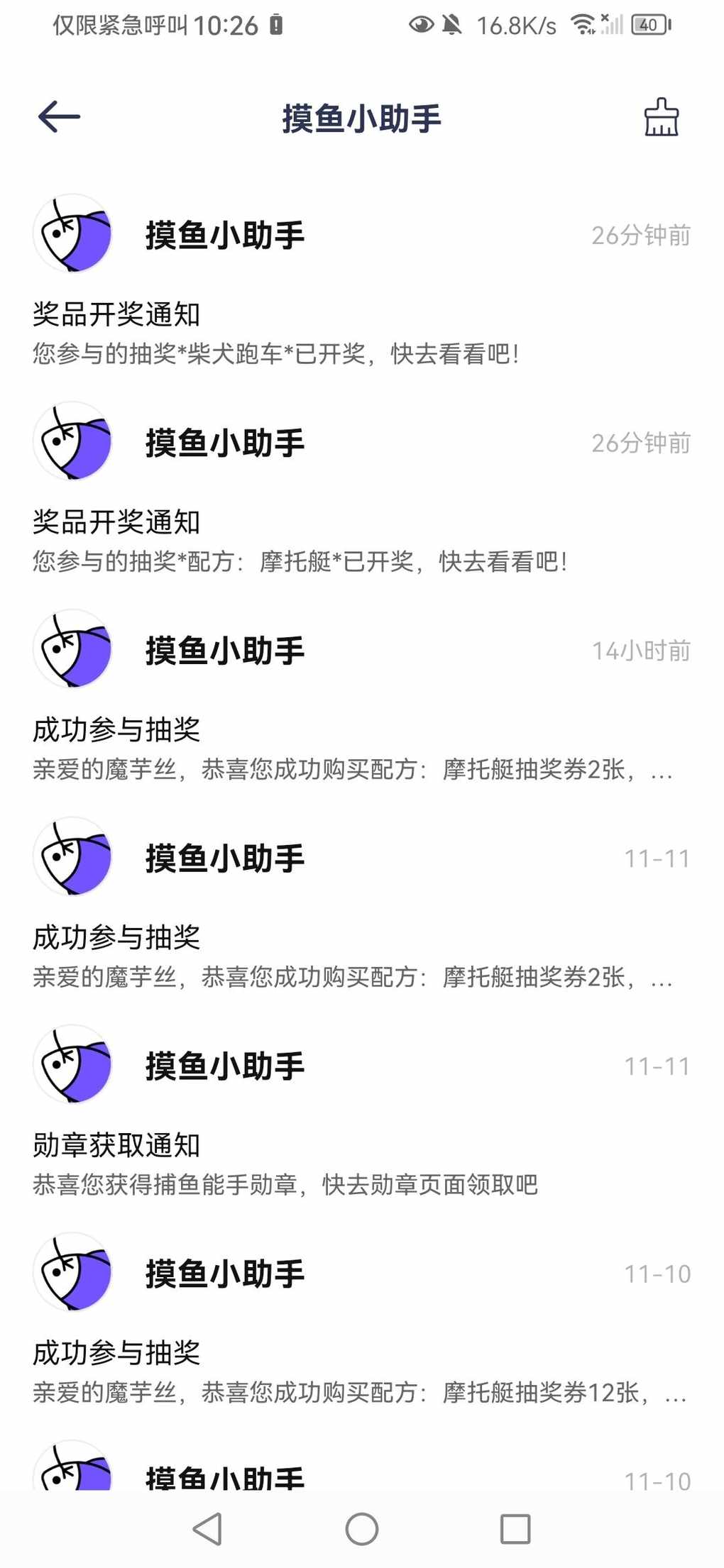Open the 成功参与抽奖 message from 14小时前
The width and height of the screenshot is (724, 1568).
click(x=362, y=697)
